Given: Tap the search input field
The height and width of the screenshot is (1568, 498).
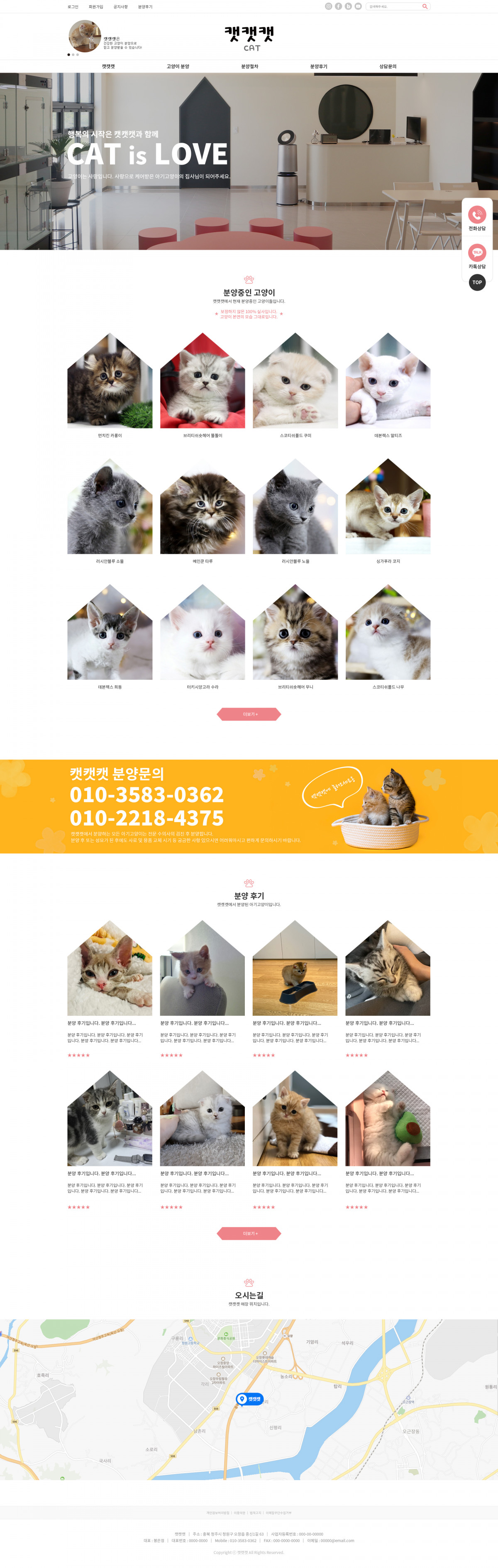Looking at the screenshot, I should 393,6.
